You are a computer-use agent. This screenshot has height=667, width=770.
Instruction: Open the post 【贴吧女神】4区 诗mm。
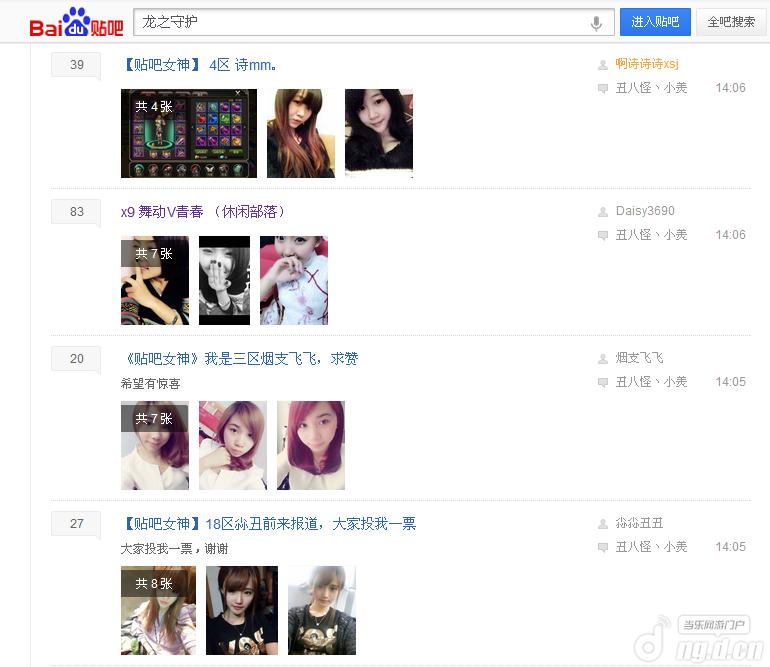point(198,65)
